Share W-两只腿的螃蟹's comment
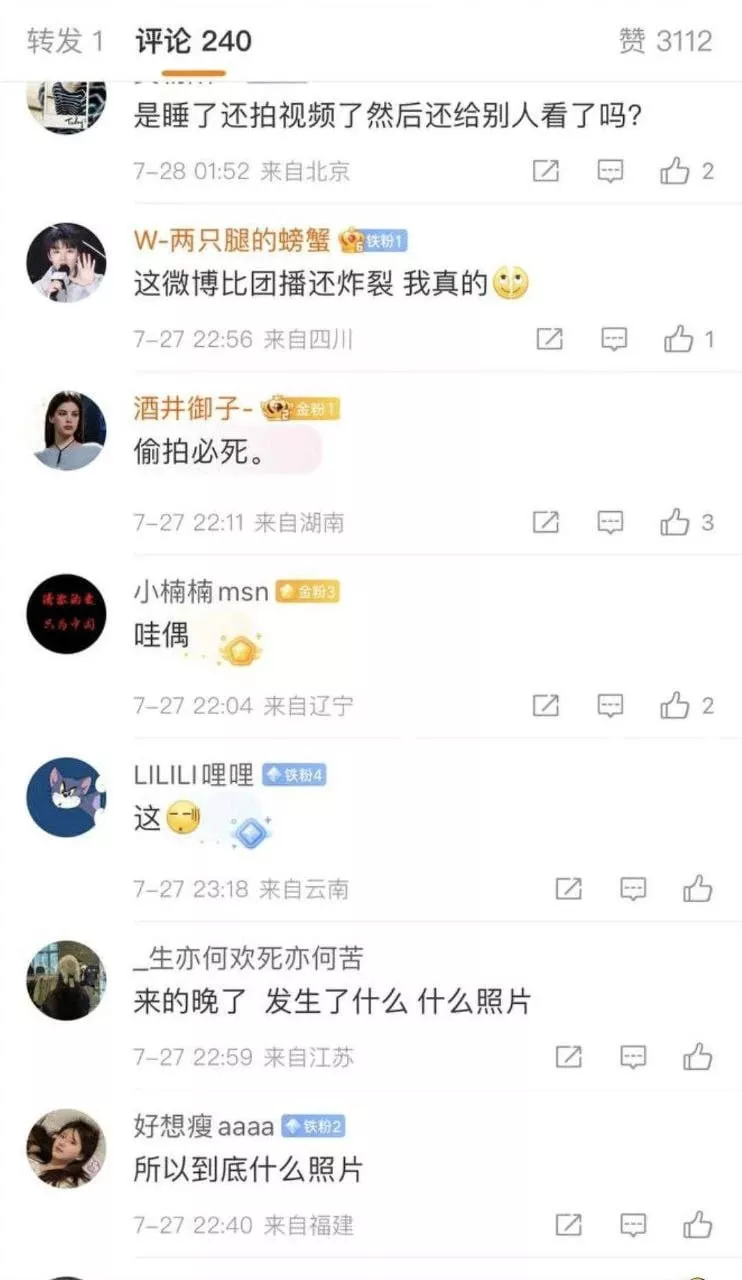Viewport: 742px width, 1280px height. (x=549, y=339)
